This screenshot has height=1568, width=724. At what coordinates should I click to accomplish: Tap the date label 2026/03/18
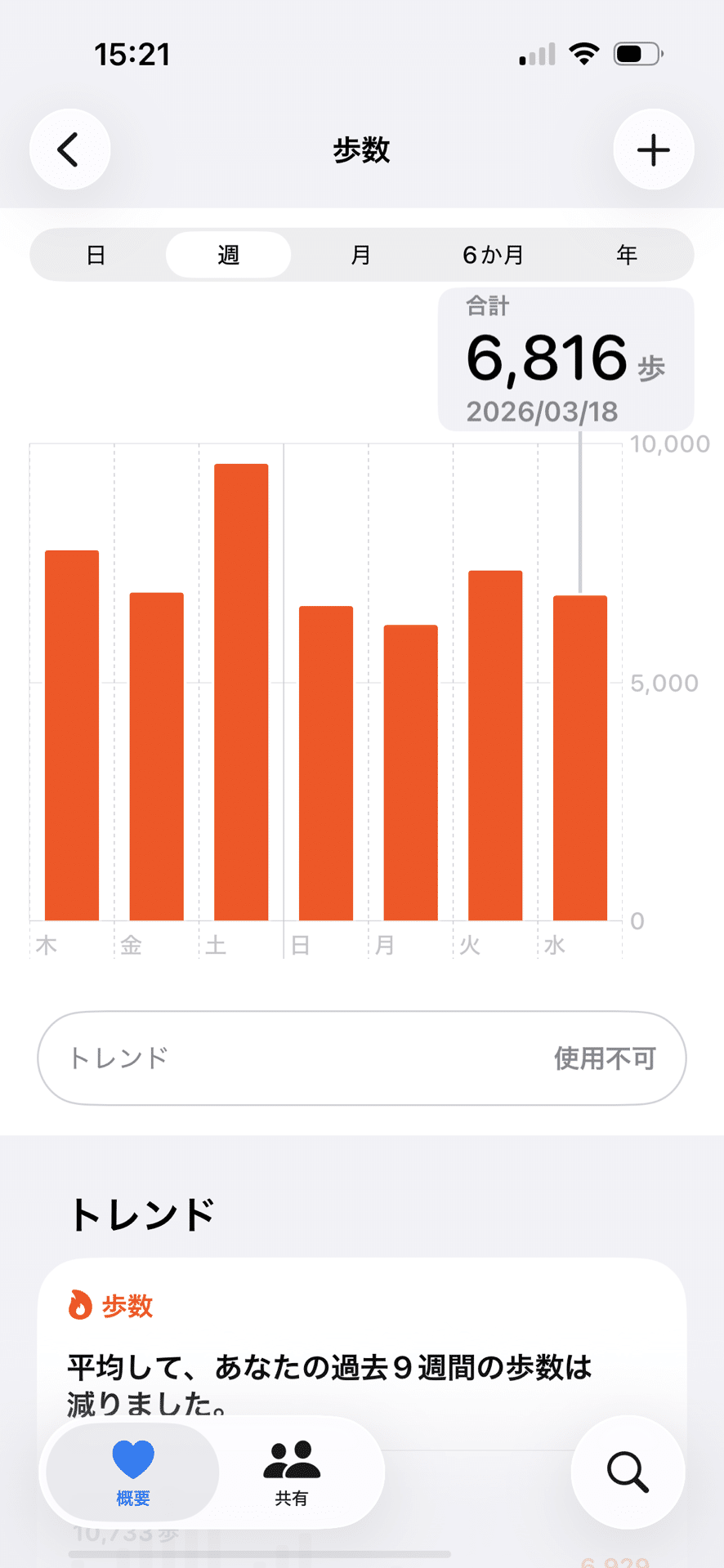(x=543, y=412)
